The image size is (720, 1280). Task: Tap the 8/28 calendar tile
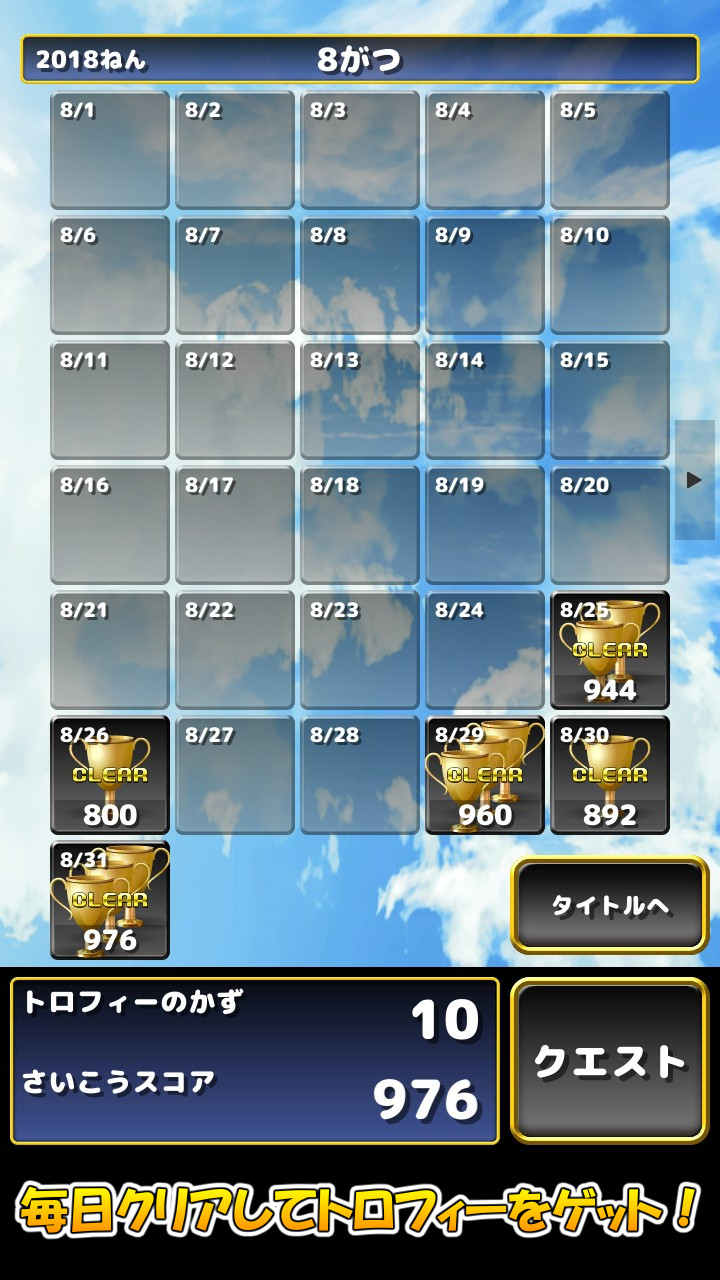pyautogui.click(x=360, y=775)
